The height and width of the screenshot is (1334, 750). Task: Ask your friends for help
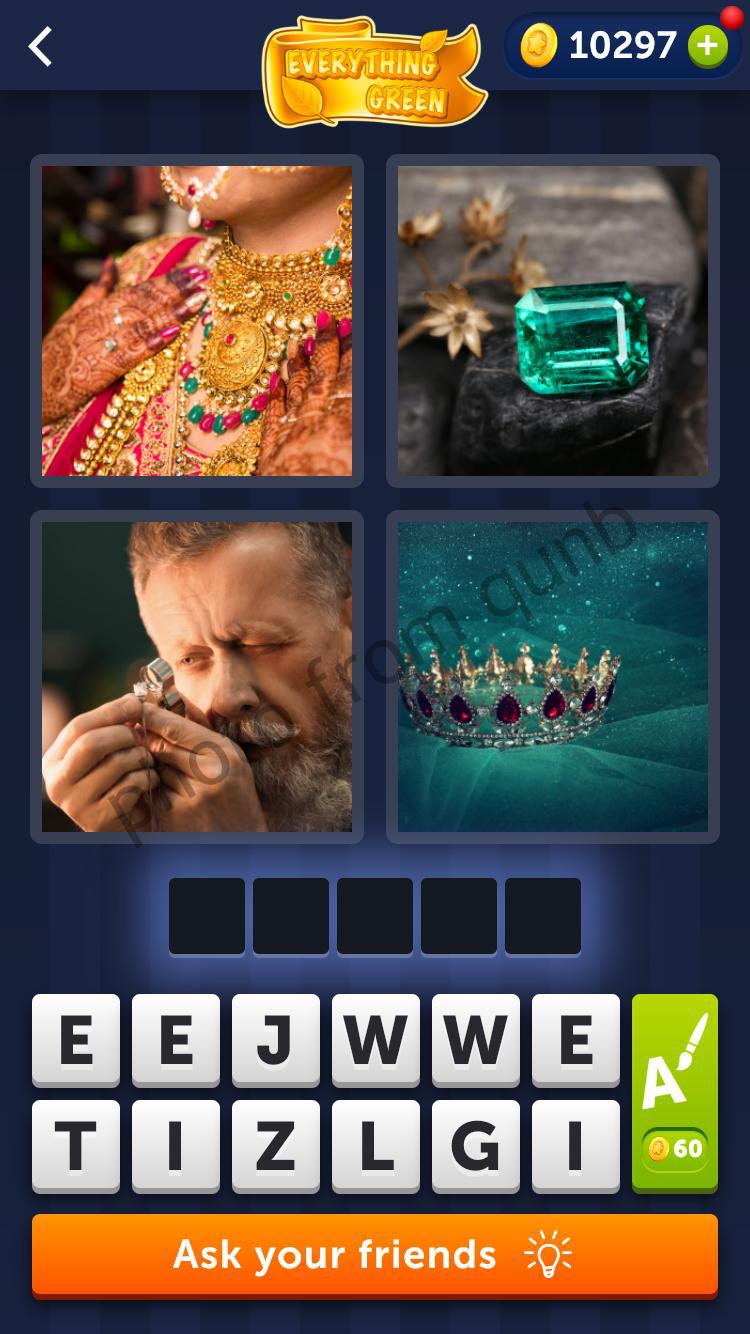click(375, 1254)
